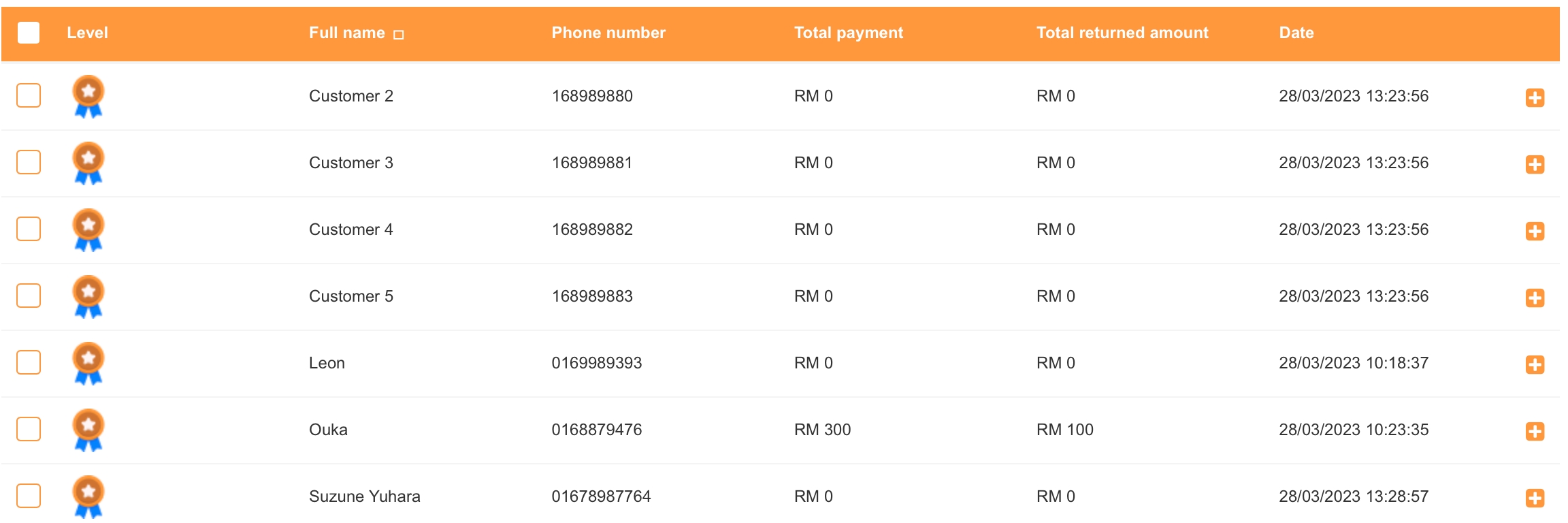Expand the Customer 4 row with the plus icon
Screen dimensions: 1568x523
[1535, 232]
